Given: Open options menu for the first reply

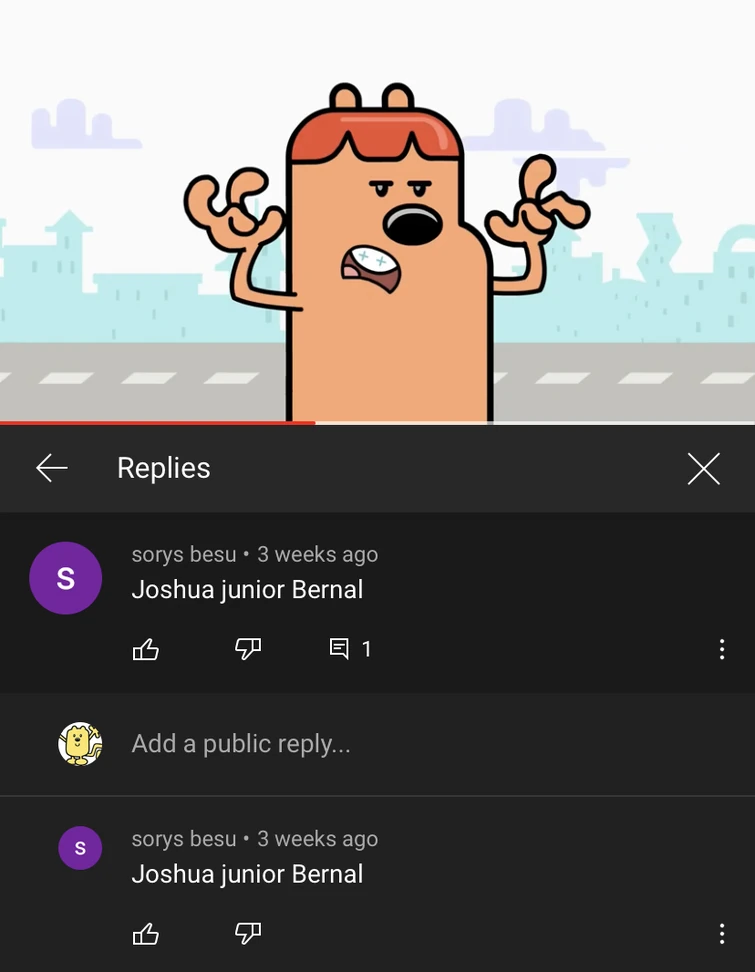Looking at the screenshot, I should coord(722,649).
